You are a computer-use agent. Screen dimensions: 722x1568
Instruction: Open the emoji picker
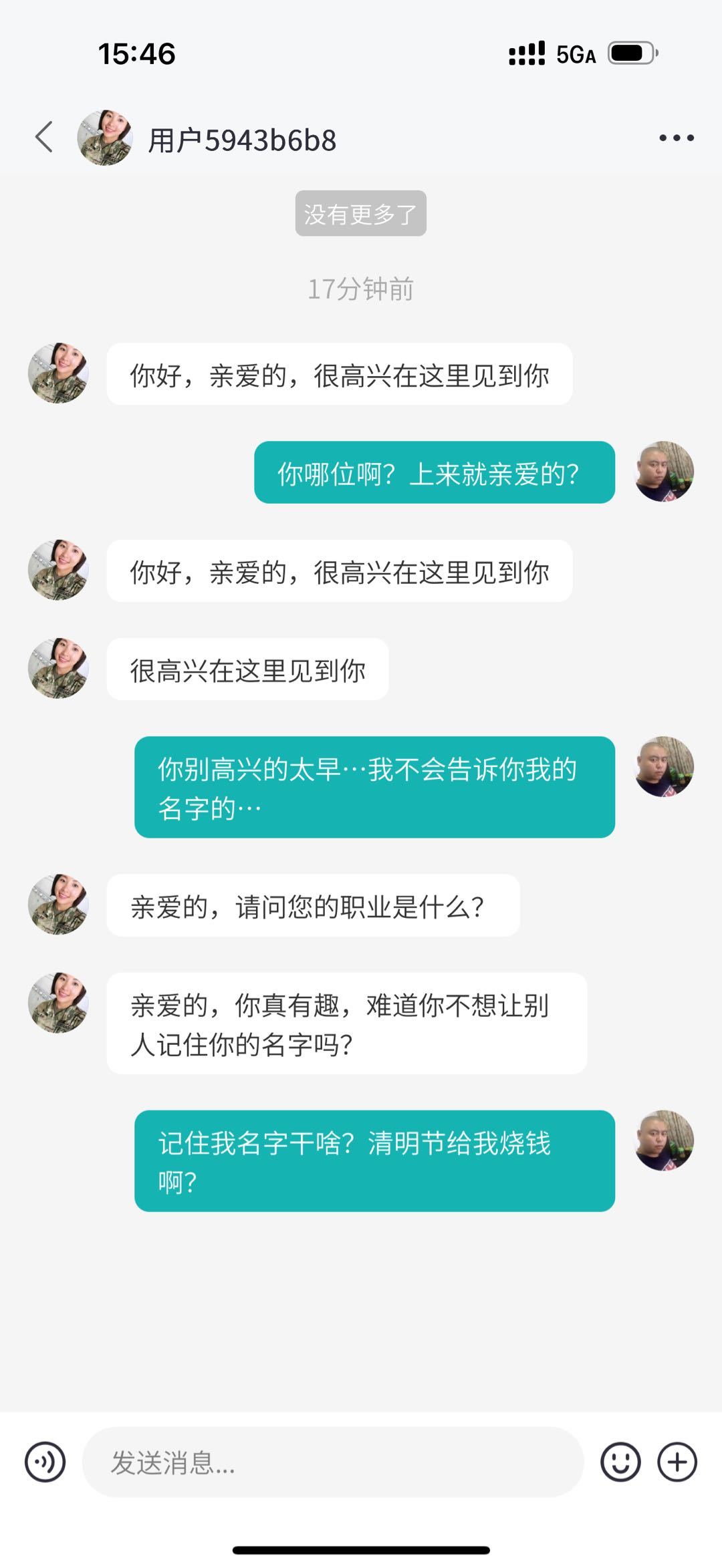(x=620, y=1462)
